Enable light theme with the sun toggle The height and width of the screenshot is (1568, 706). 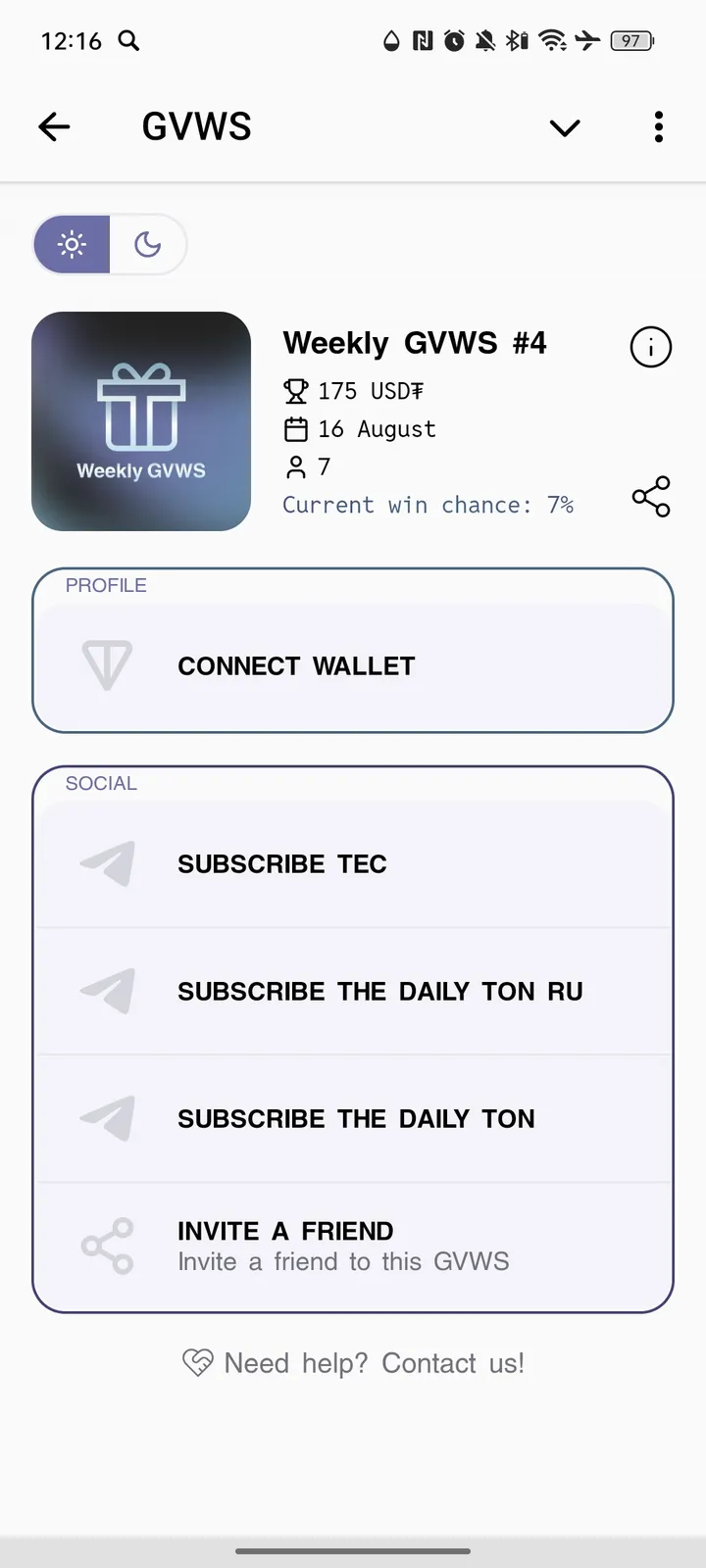tap(72, 244)
